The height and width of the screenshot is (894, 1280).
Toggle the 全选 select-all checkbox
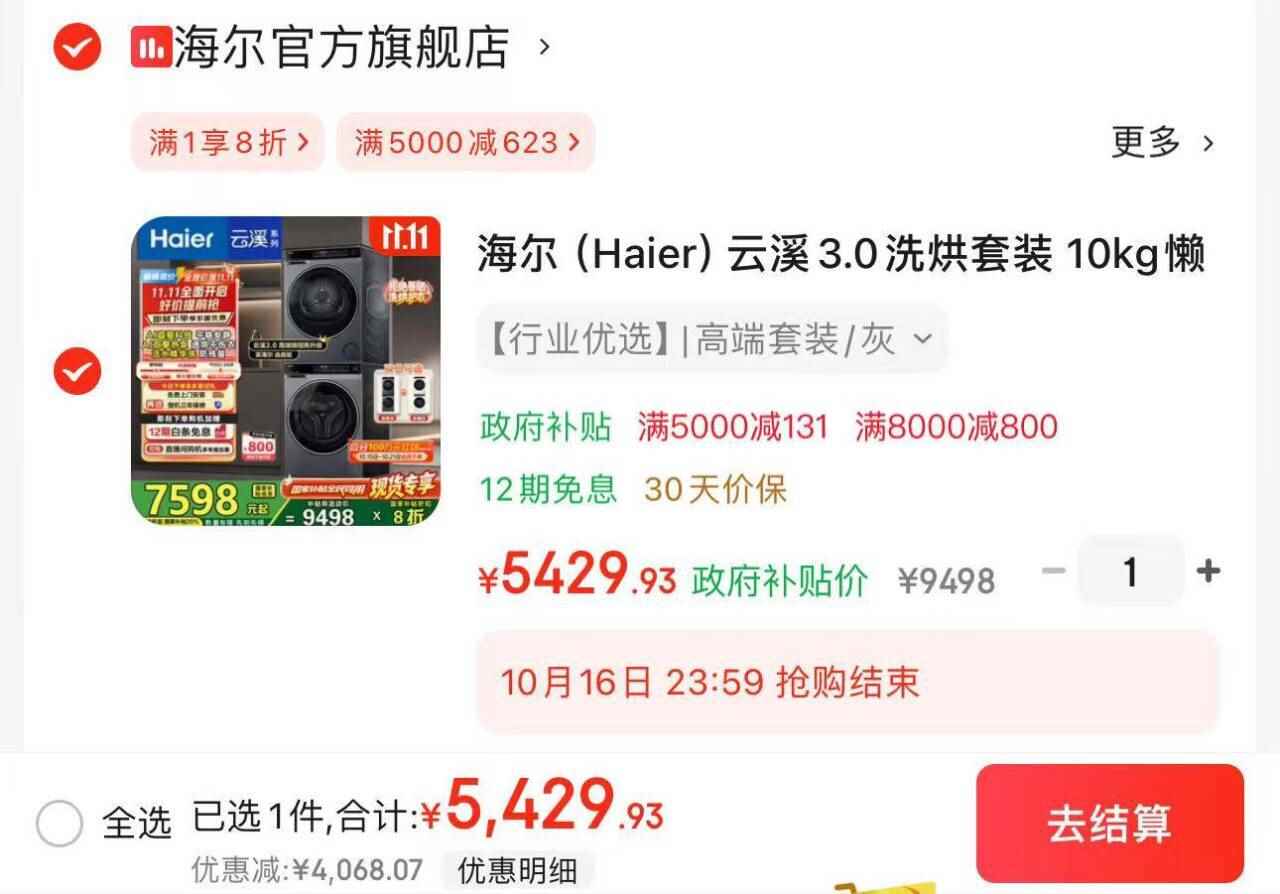[x=60, y=824]
